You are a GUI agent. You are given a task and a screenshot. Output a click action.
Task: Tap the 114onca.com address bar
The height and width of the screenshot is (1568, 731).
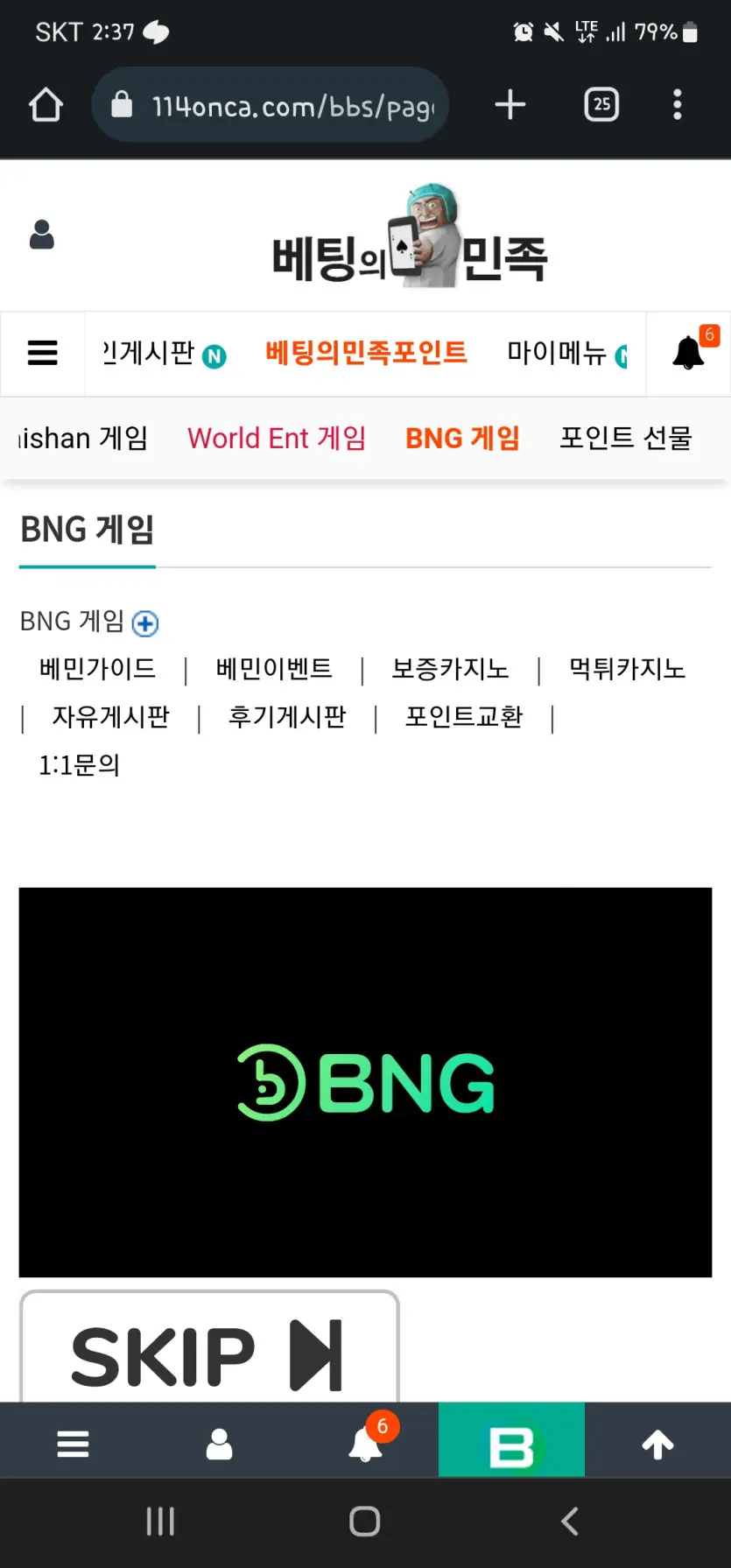(271, 105)
